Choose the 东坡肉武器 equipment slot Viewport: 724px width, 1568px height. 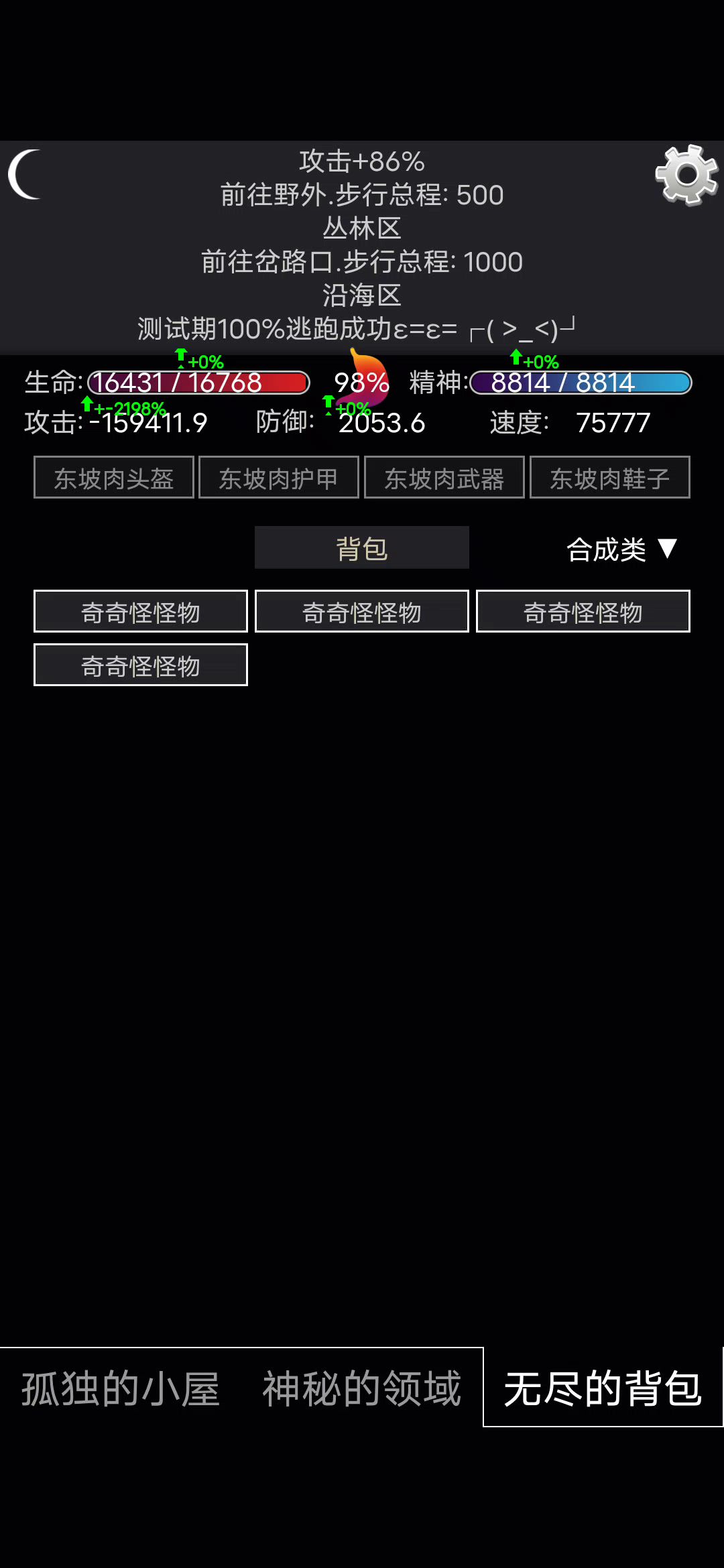[x=444, y=478]
